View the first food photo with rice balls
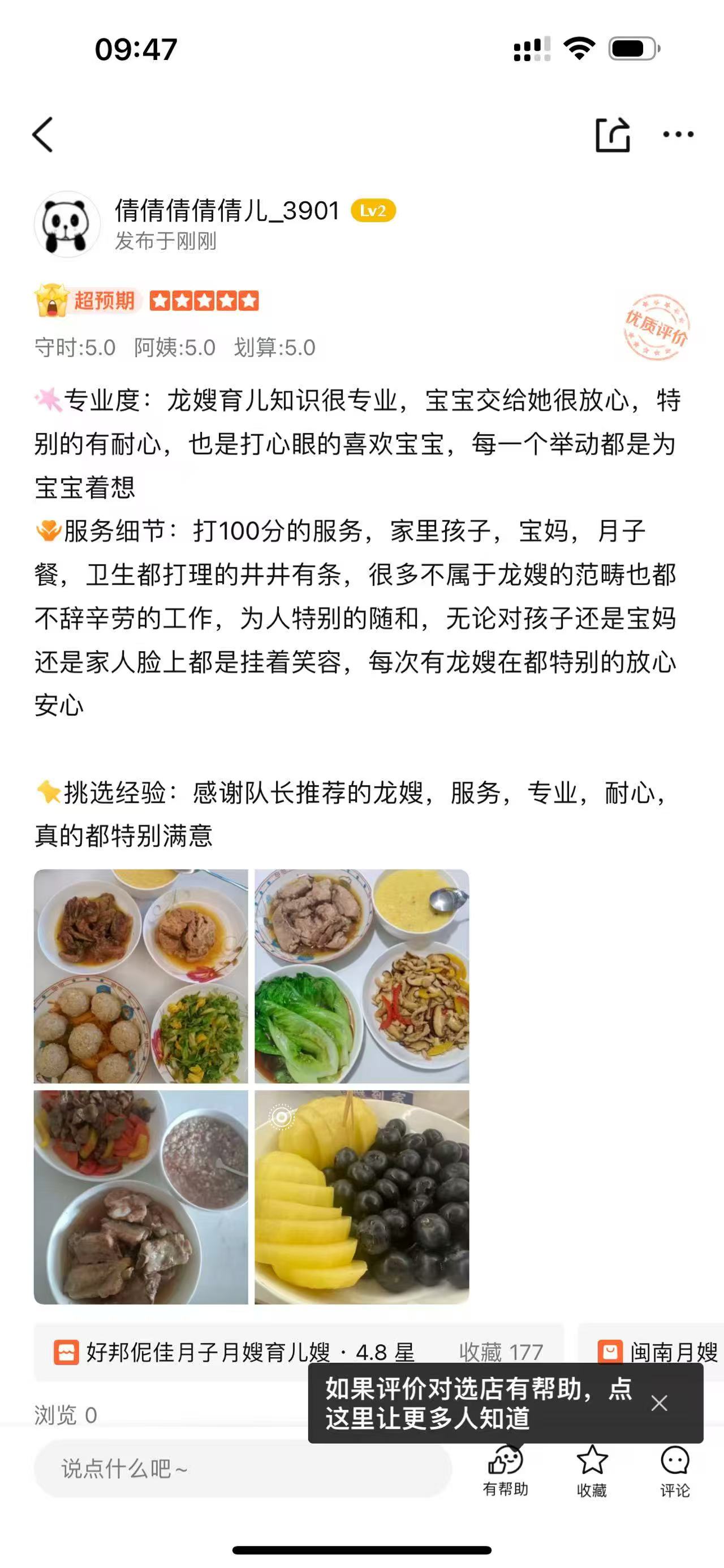The image size is (724, 1568). 141,976
